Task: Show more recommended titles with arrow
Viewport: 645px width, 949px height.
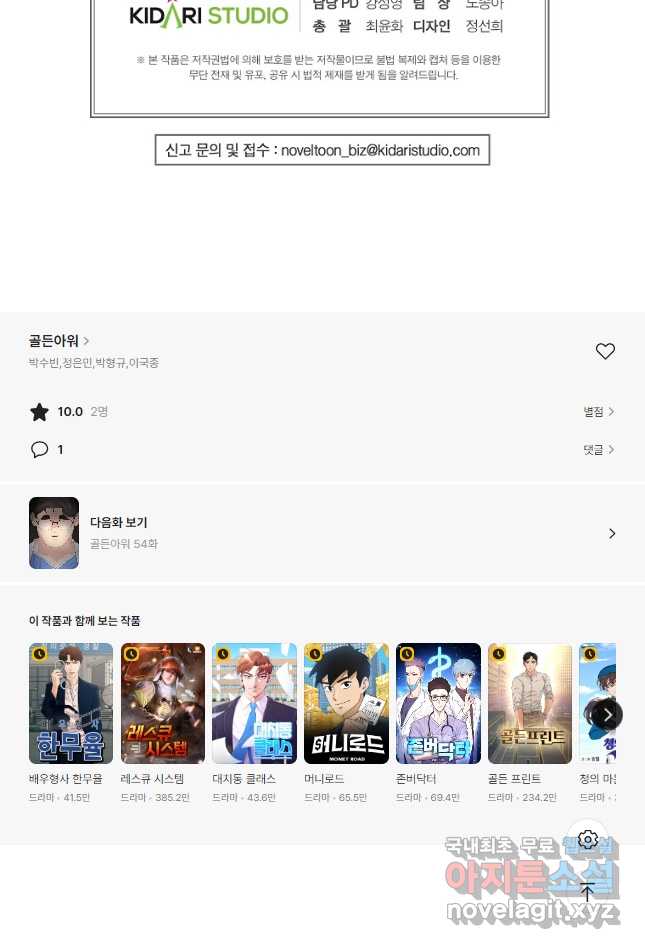Action: tap(607, 714)
